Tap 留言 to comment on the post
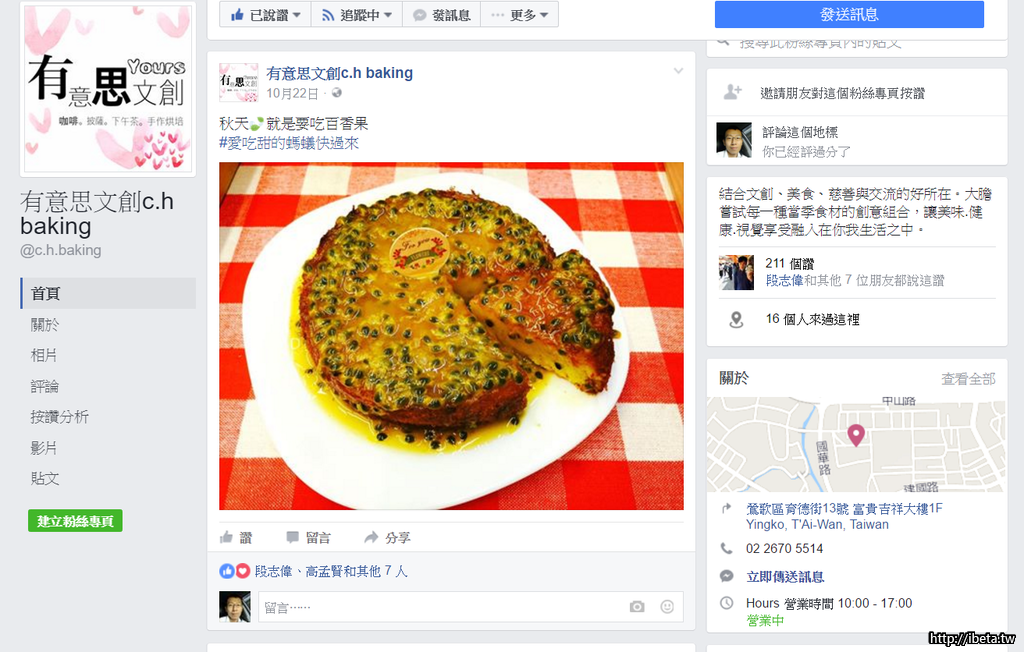 (308, 538)
